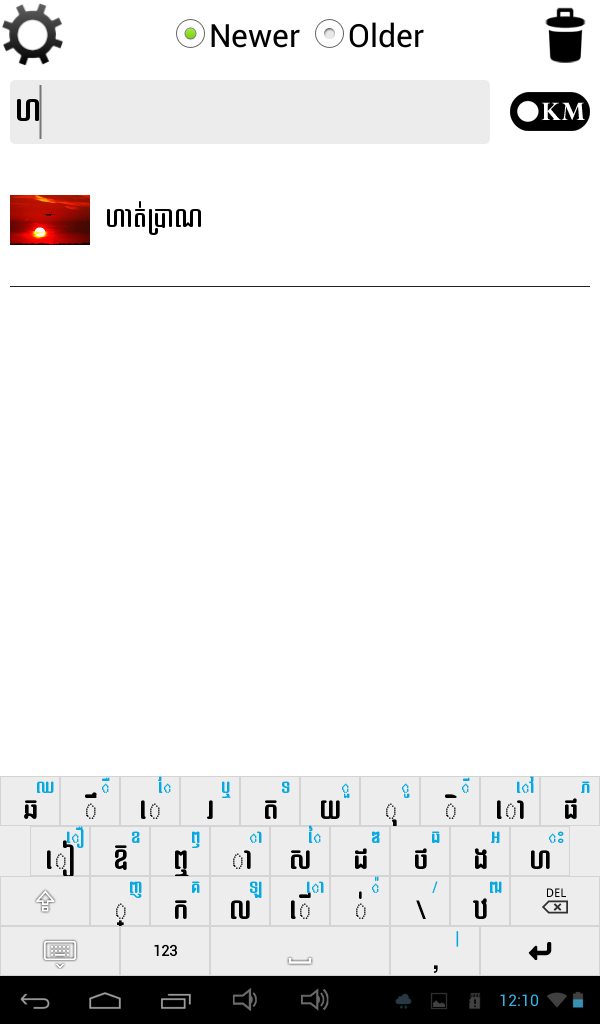600x1024 pixels.
Task: Go to the home screen
Action: coord(105,1000)
